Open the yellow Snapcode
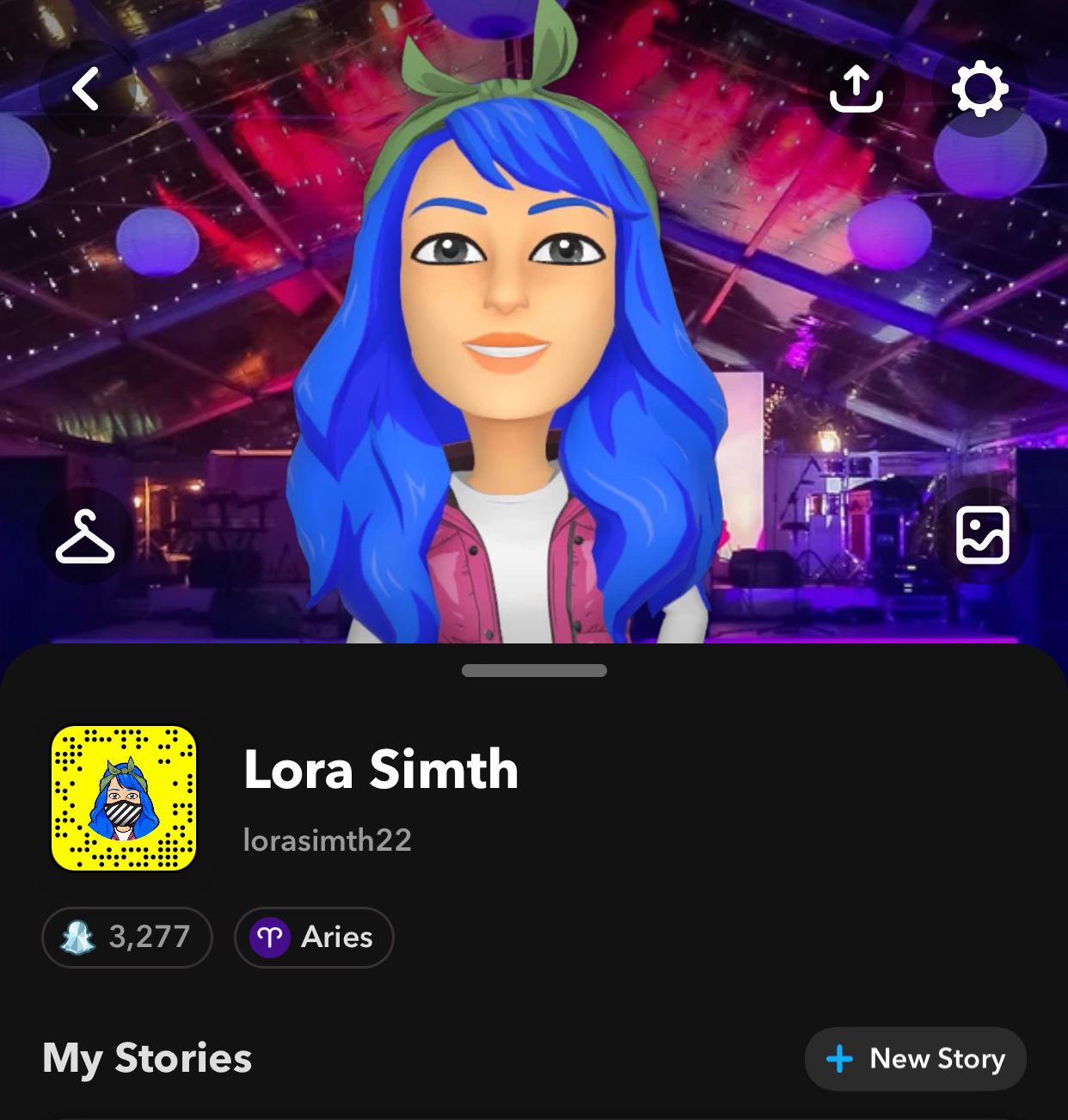1068x1120 pixels. [x=124, y=798]
